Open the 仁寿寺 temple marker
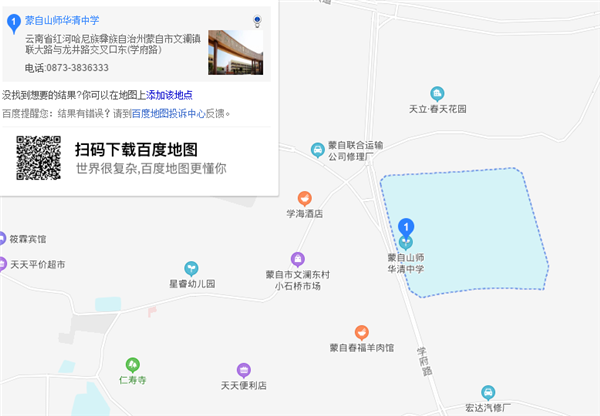 coord(133,365)
